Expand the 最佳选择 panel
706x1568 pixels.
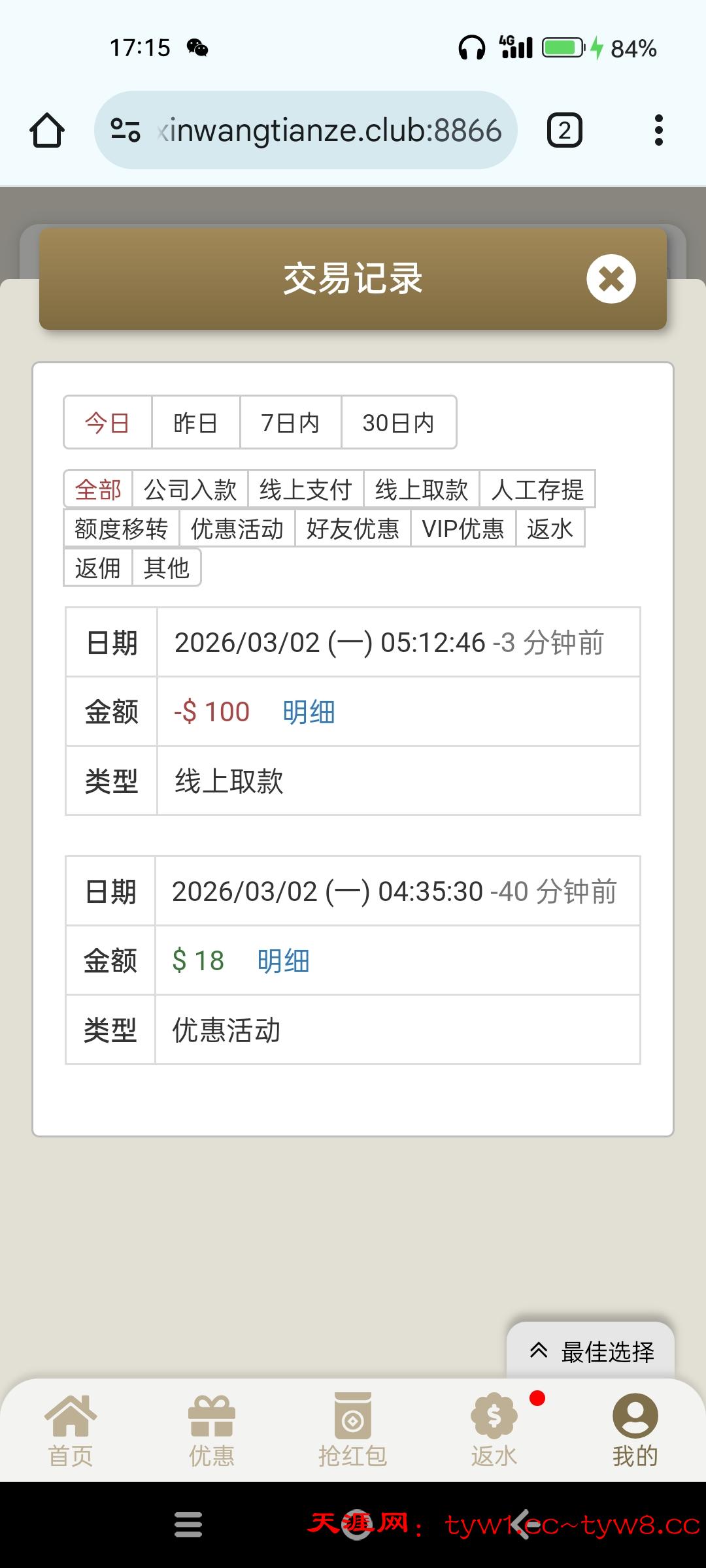pyautogui.click(x=591, y=1351)
